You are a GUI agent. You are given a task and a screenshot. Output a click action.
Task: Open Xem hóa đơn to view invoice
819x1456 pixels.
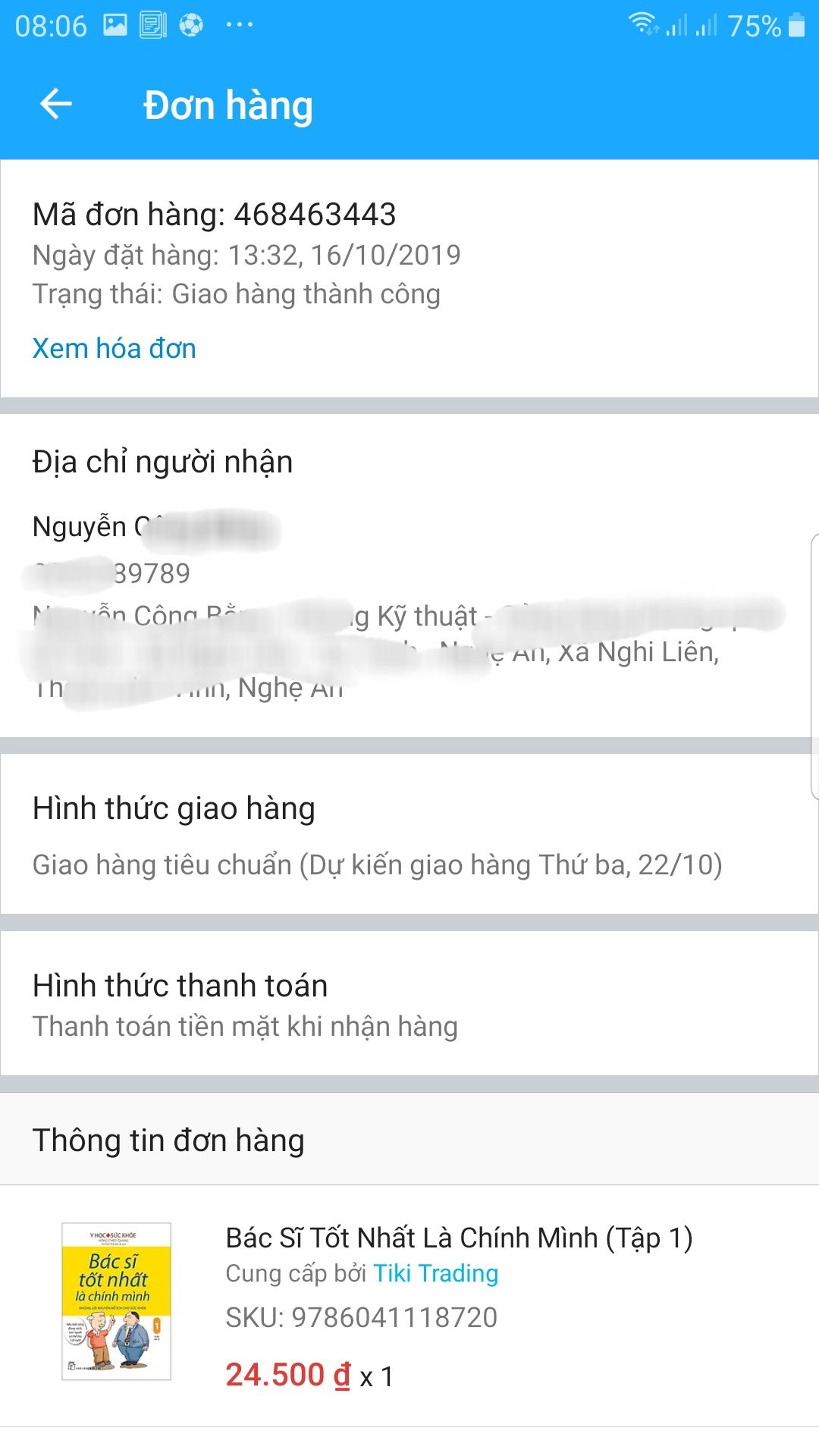[x=112, y=349]
